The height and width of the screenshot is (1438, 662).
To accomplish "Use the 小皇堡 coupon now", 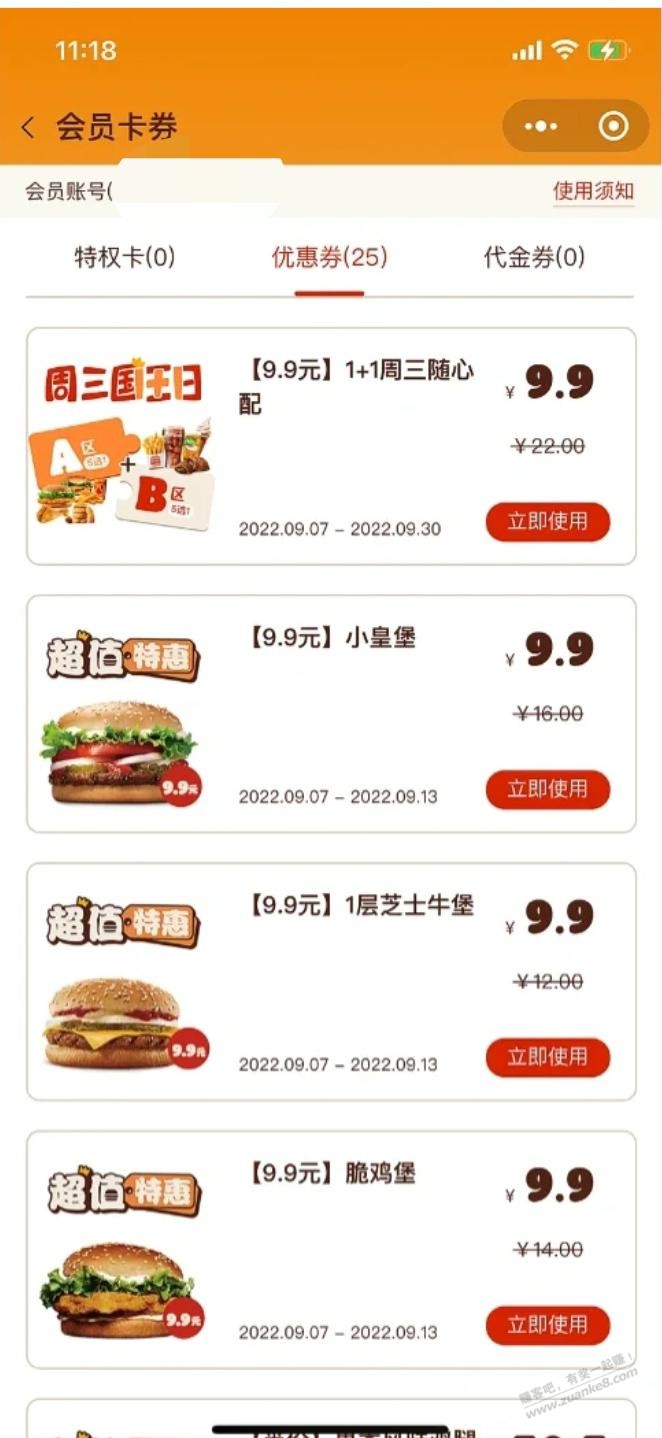I will tap(547, 789).
